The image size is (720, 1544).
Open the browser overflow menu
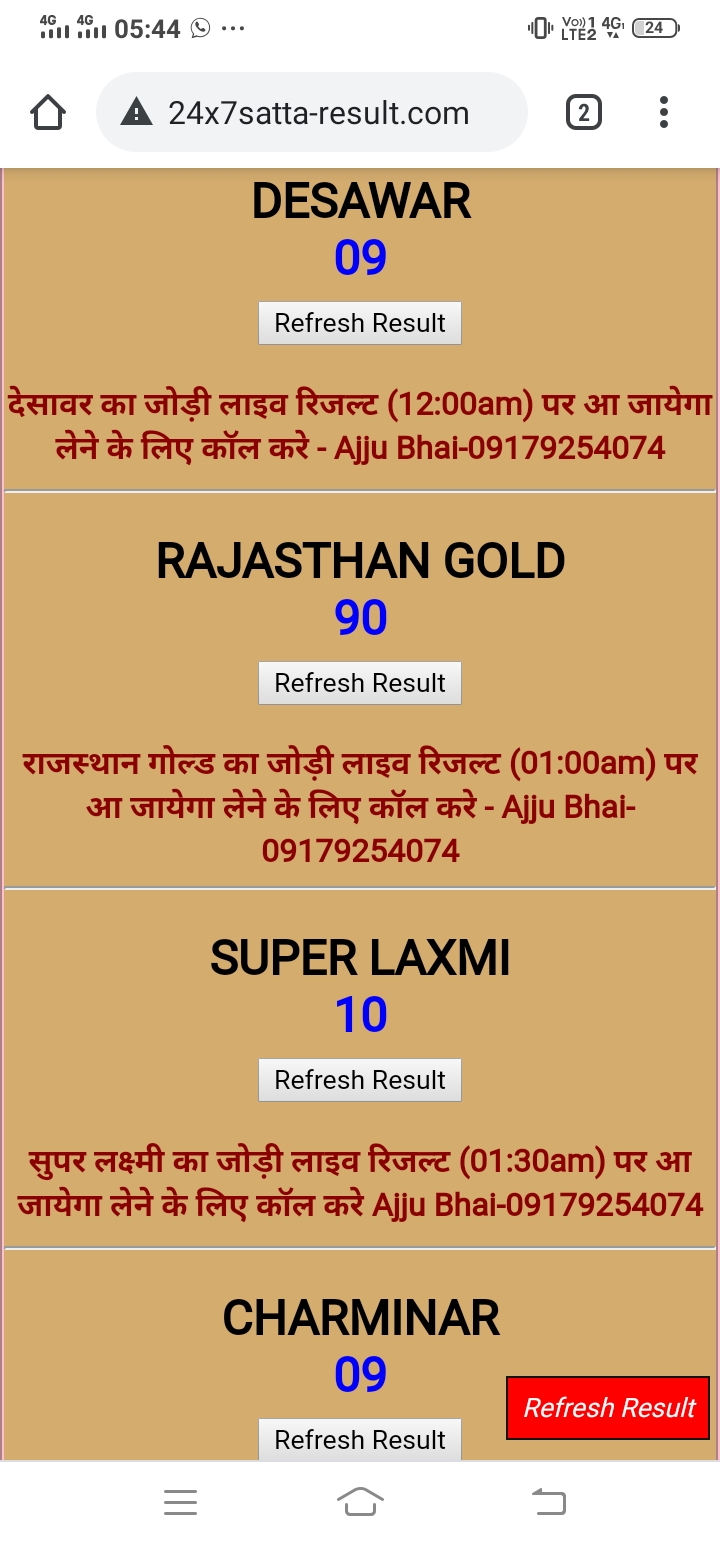click(664, 113)
